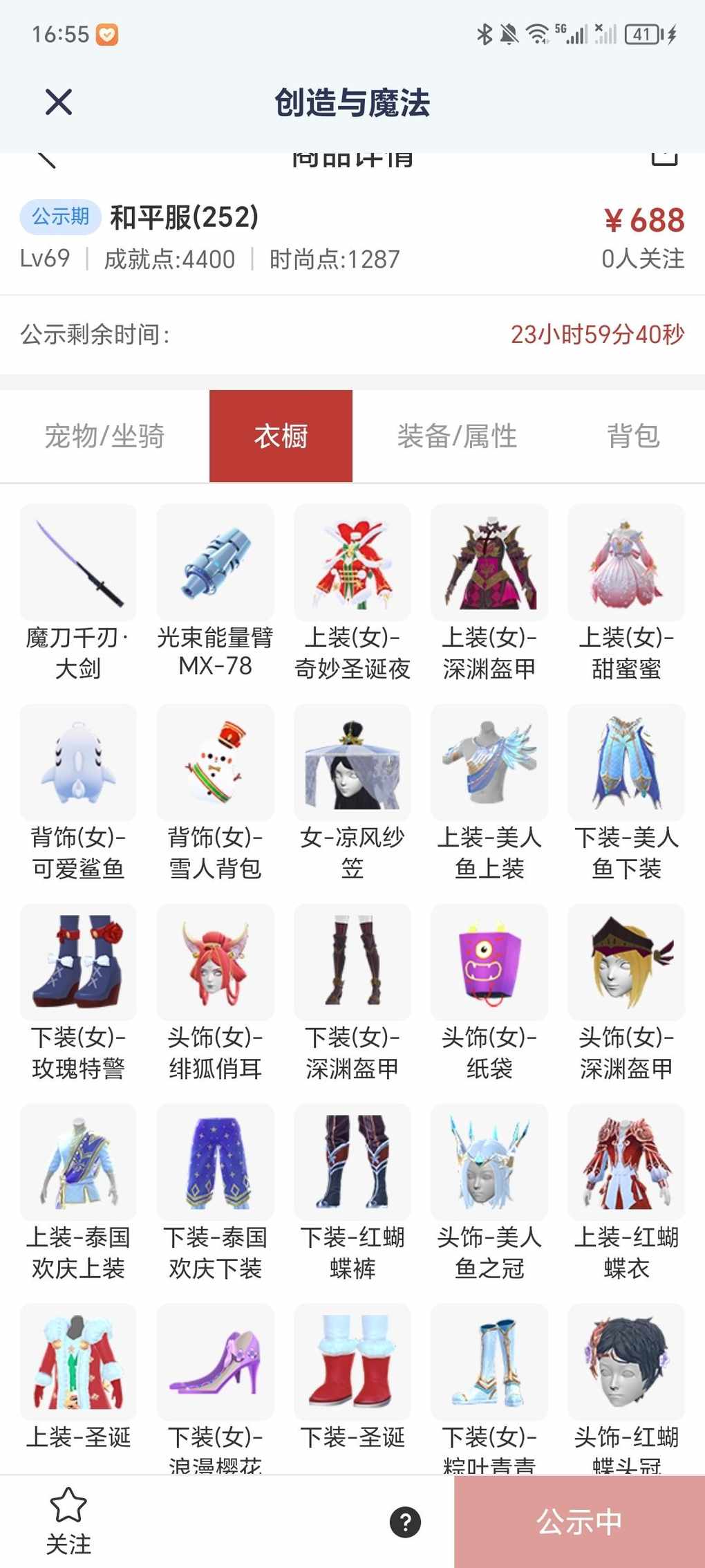This screenshot has height=1568, width=705.
Task: Select the 衣橱 tab
Action: [281, 436]
